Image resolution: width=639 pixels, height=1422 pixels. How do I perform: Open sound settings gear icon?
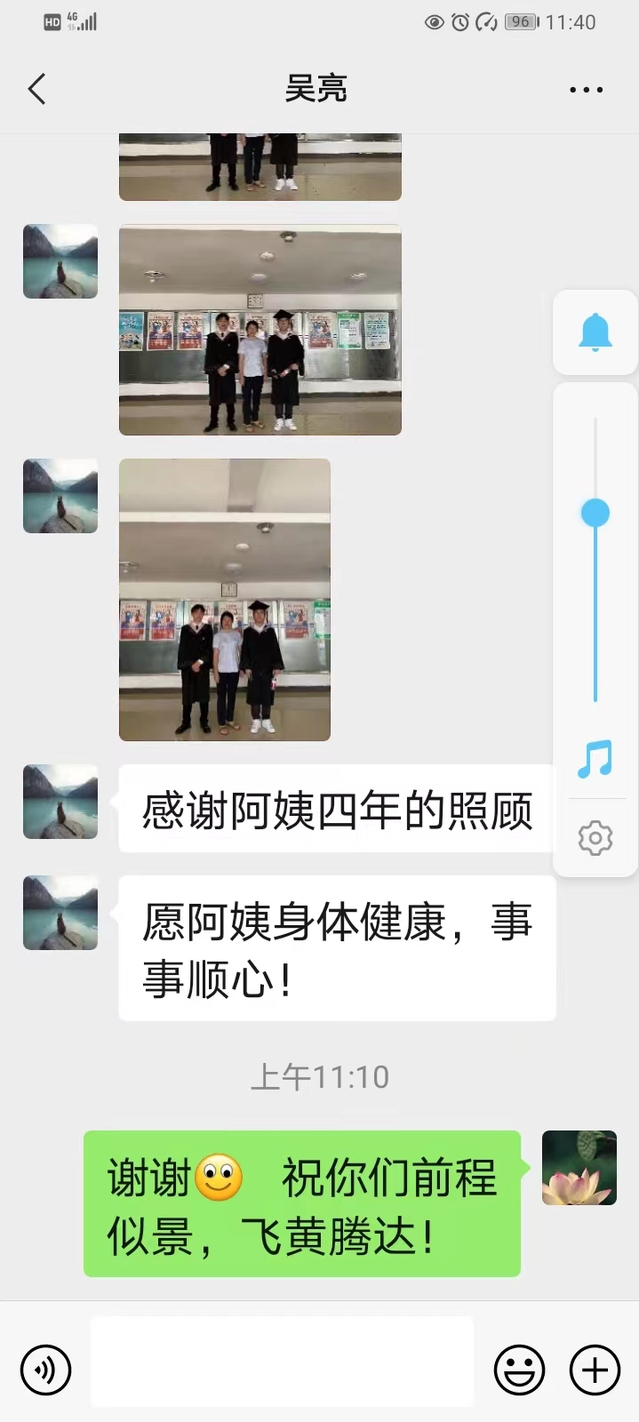coord(595,838)
